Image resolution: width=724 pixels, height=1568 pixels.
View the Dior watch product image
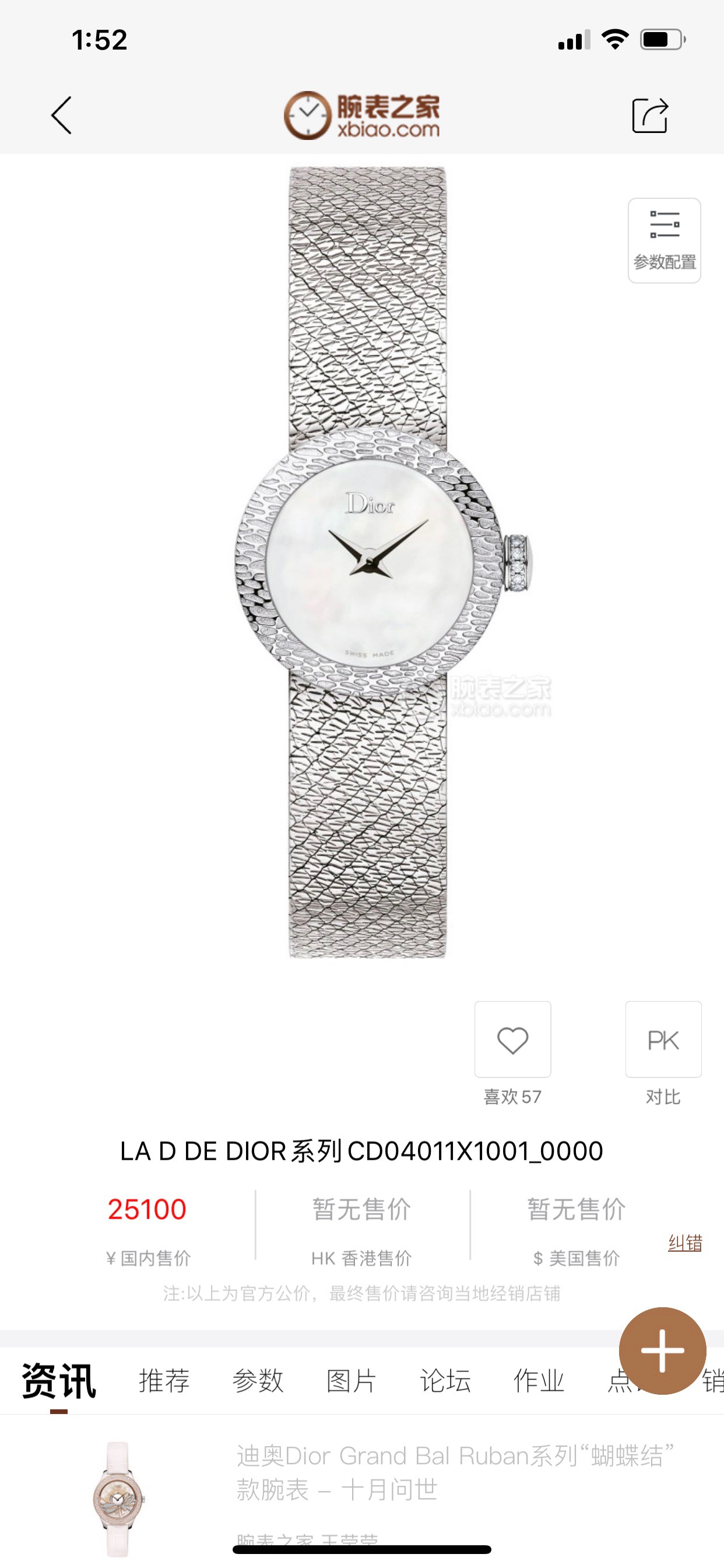point(367,560)
